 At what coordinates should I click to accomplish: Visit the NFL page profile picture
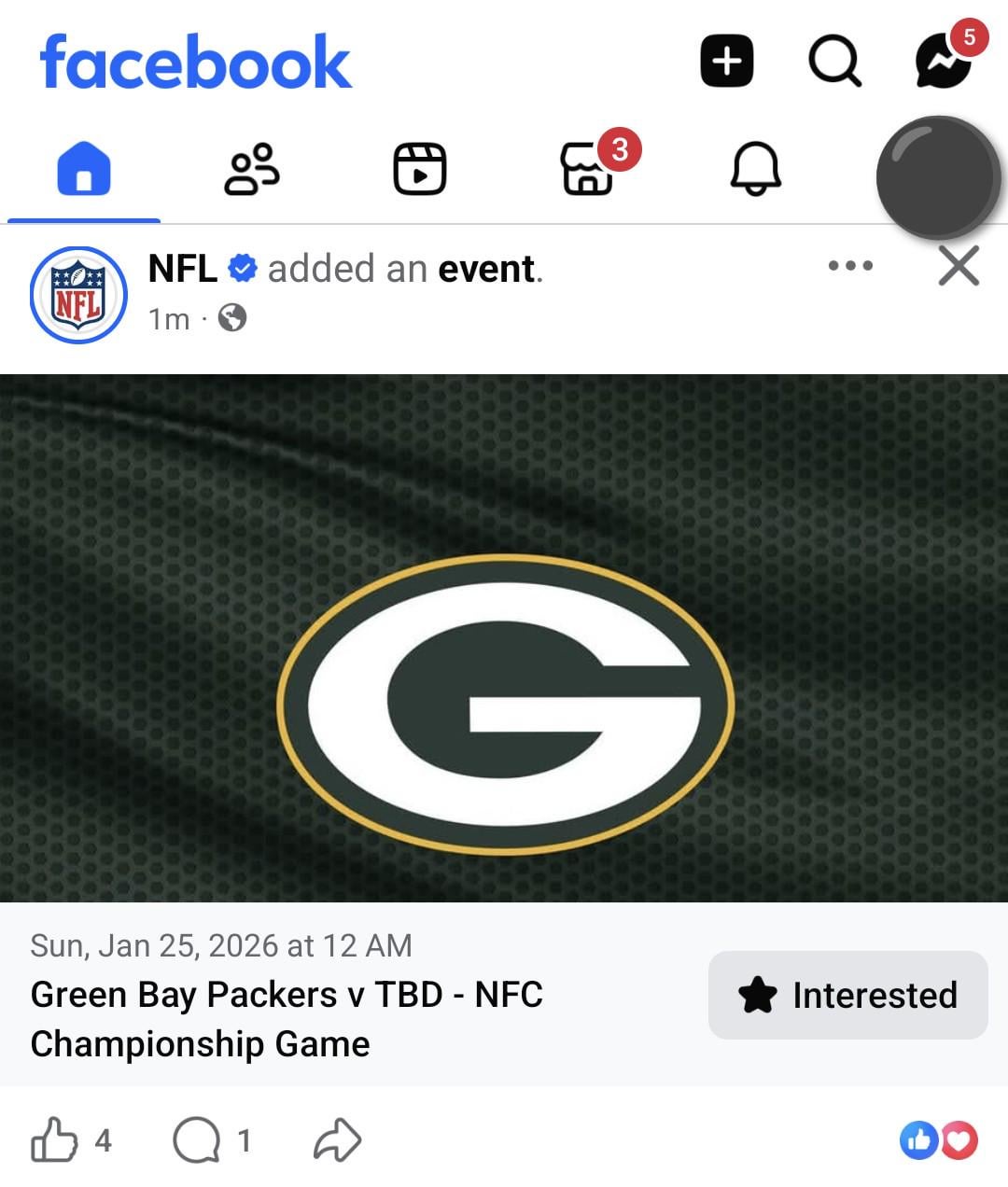click(79, 295)
